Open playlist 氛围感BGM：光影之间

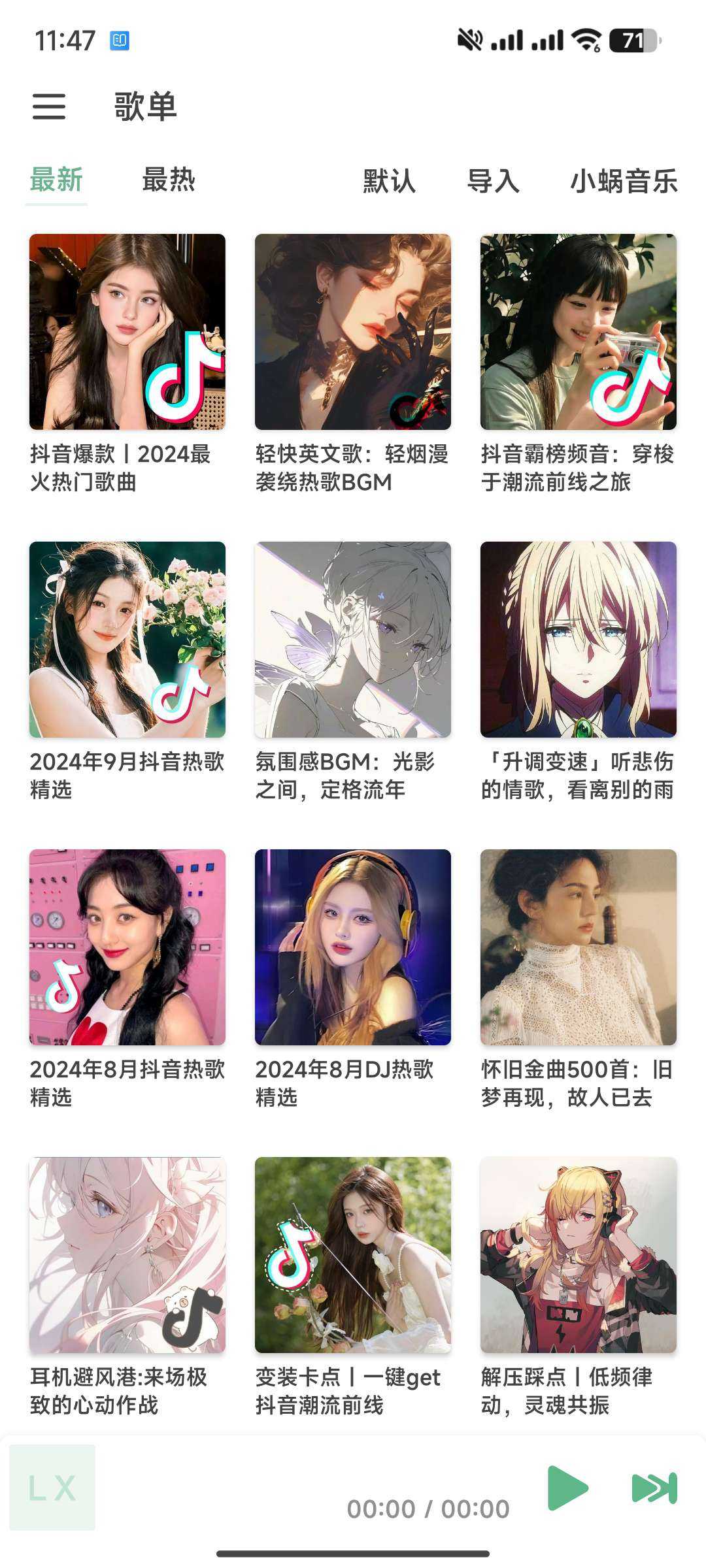[353, 640]
